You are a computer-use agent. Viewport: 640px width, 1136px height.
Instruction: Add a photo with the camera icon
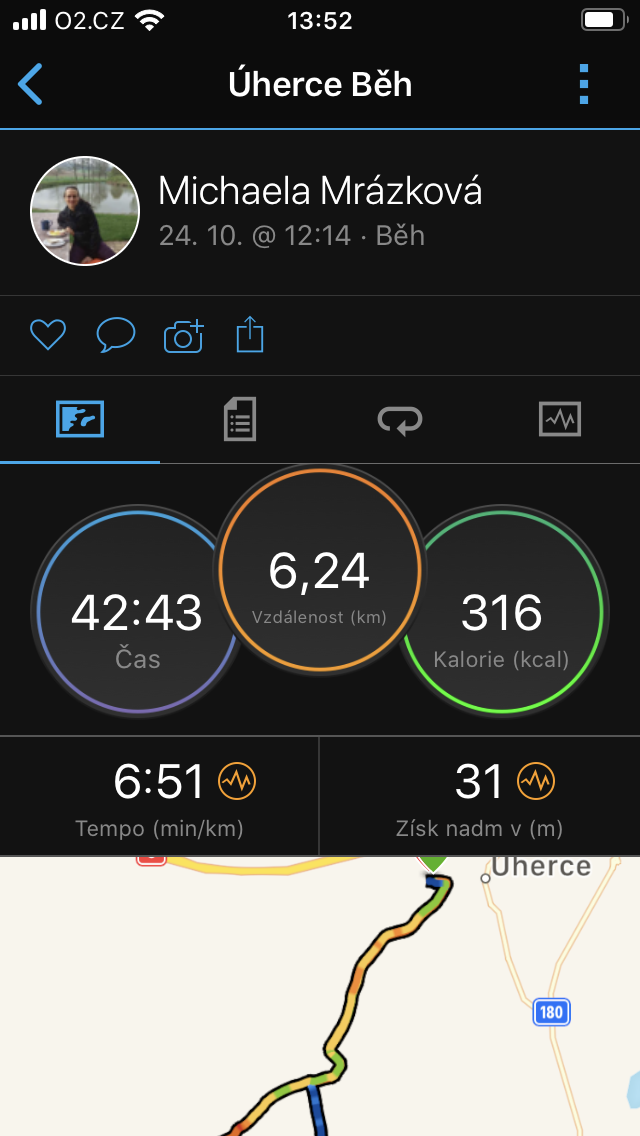point(184,335)
